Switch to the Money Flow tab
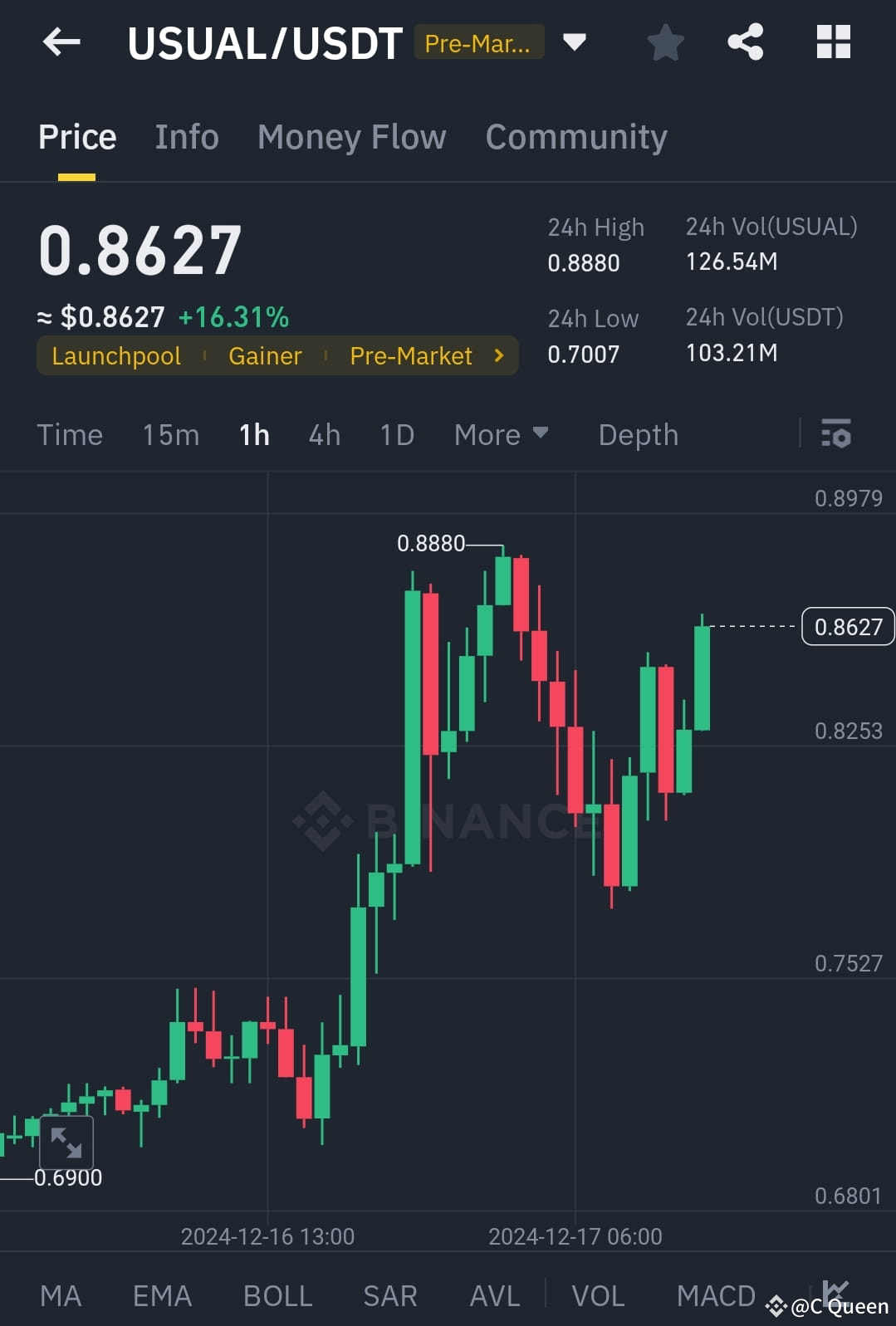 point(351,136)
